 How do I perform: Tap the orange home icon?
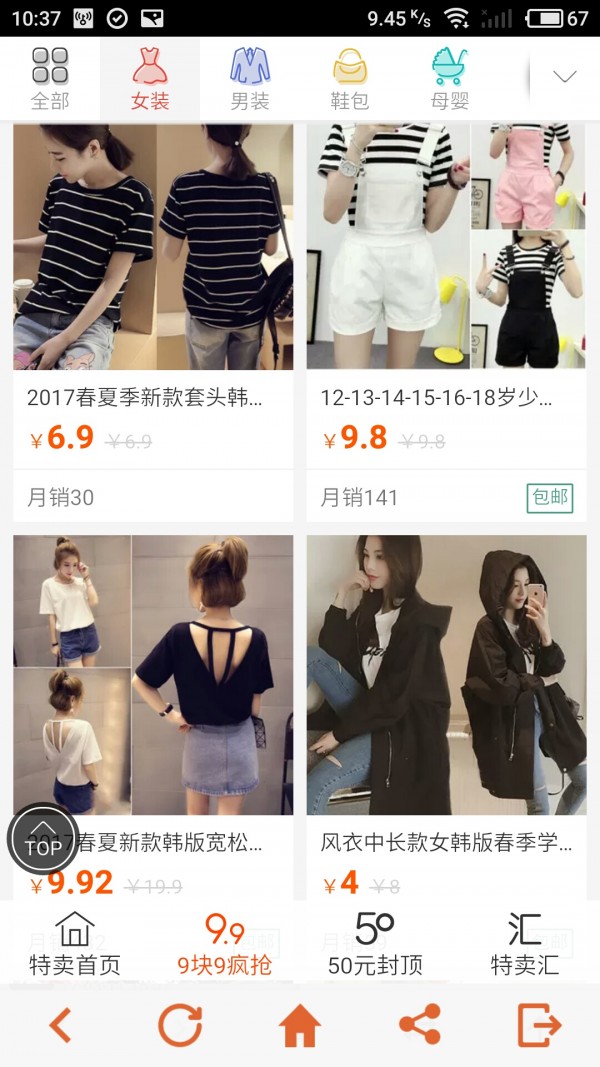tap(300, 1025)
